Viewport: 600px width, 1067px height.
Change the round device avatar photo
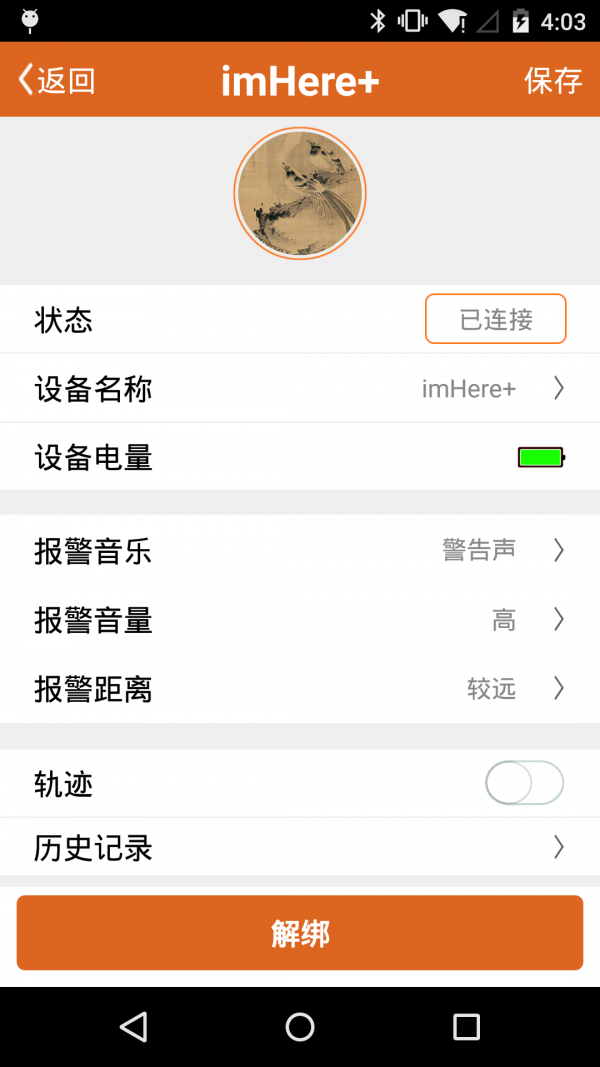300,193
